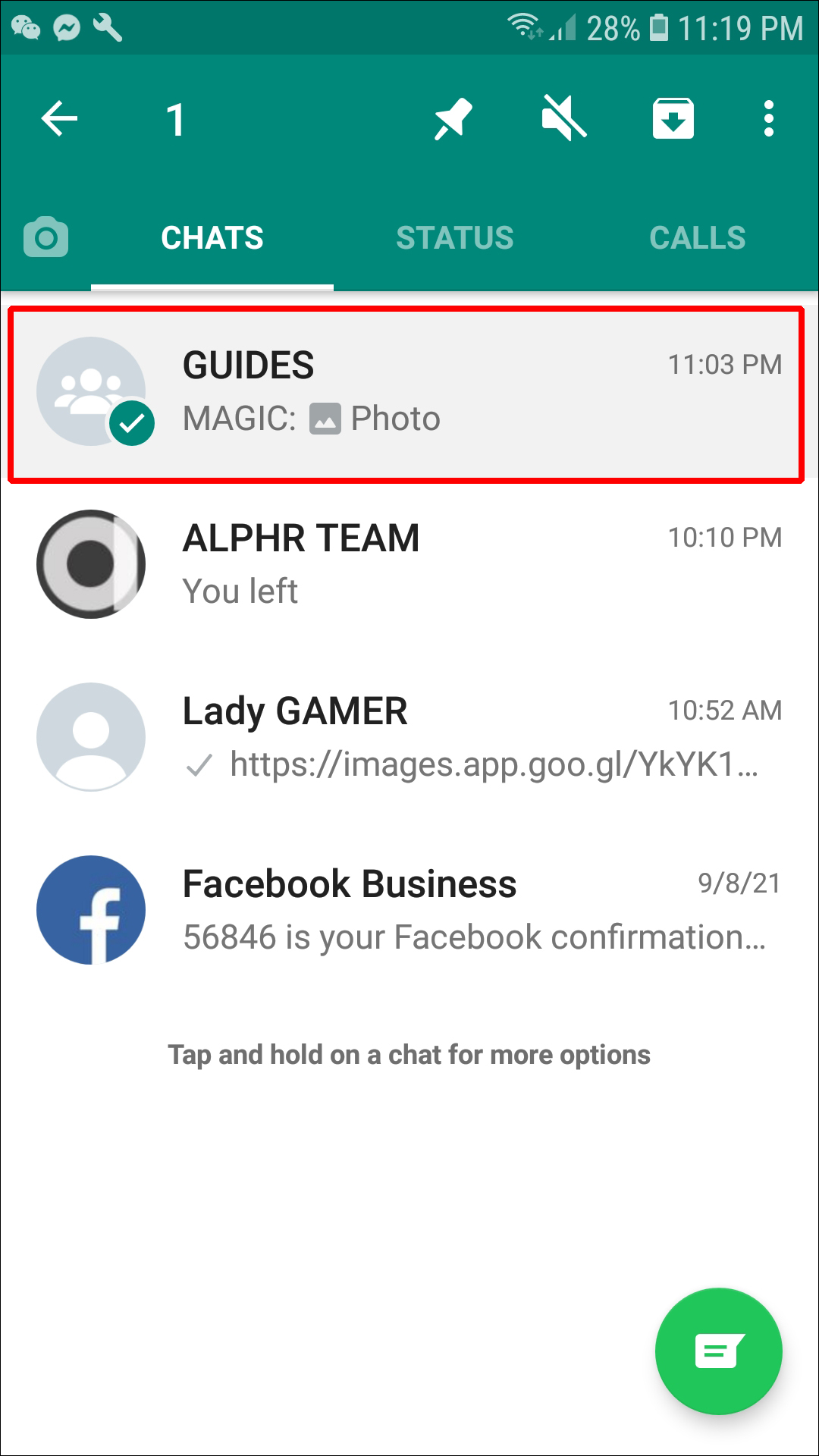This screenshot has height=1456, width=819.
Task: Exit selection mode with back arrow
Action: coord(60,119)
